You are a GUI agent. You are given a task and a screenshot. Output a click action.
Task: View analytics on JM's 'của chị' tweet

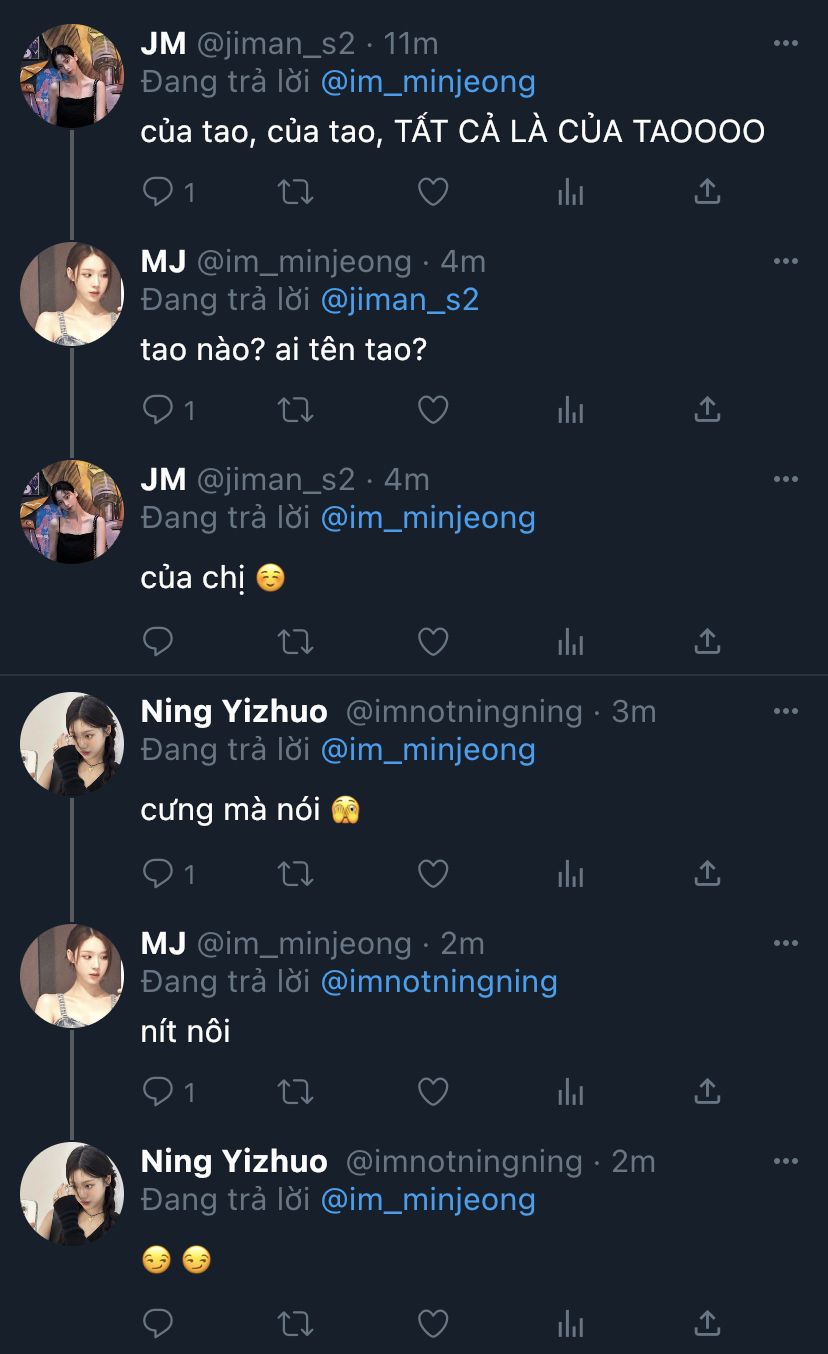570,641
